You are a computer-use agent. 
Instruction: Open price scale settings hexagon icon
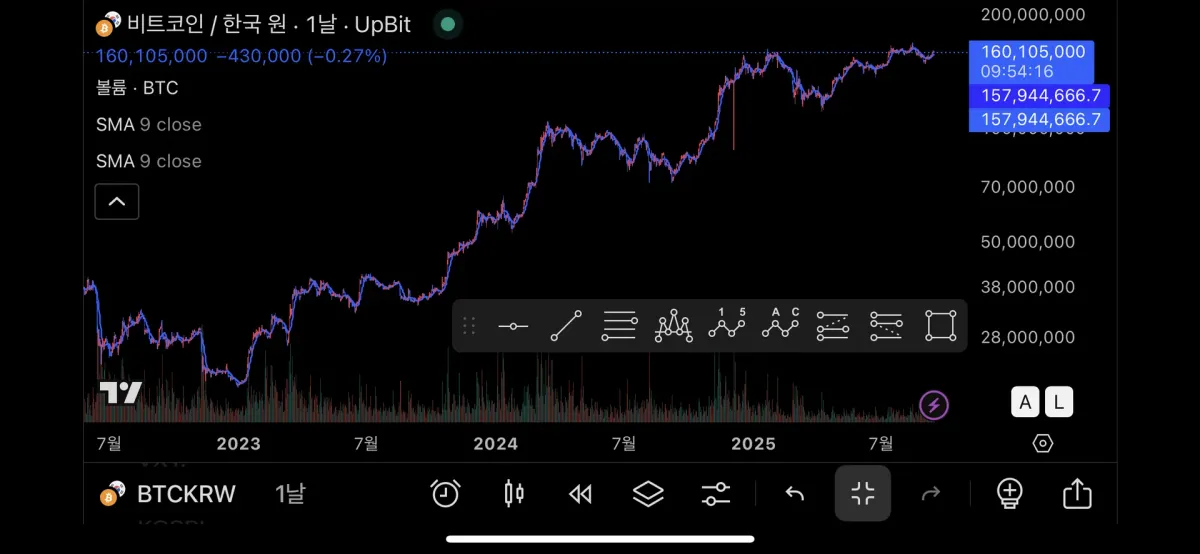pyautogui.click(x=1042, y=443)
